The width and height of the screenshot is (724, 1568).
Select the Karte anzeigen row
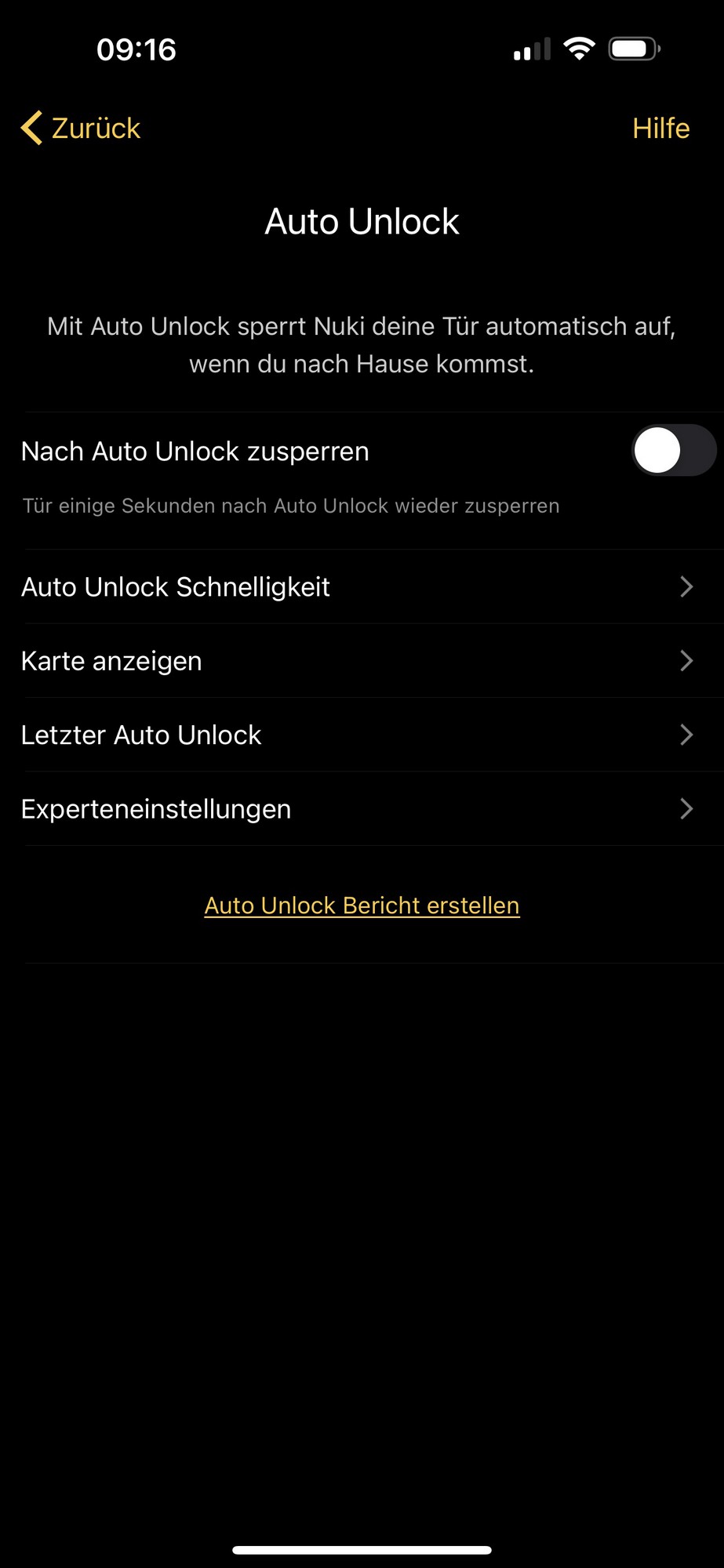[x=362, y=661]
